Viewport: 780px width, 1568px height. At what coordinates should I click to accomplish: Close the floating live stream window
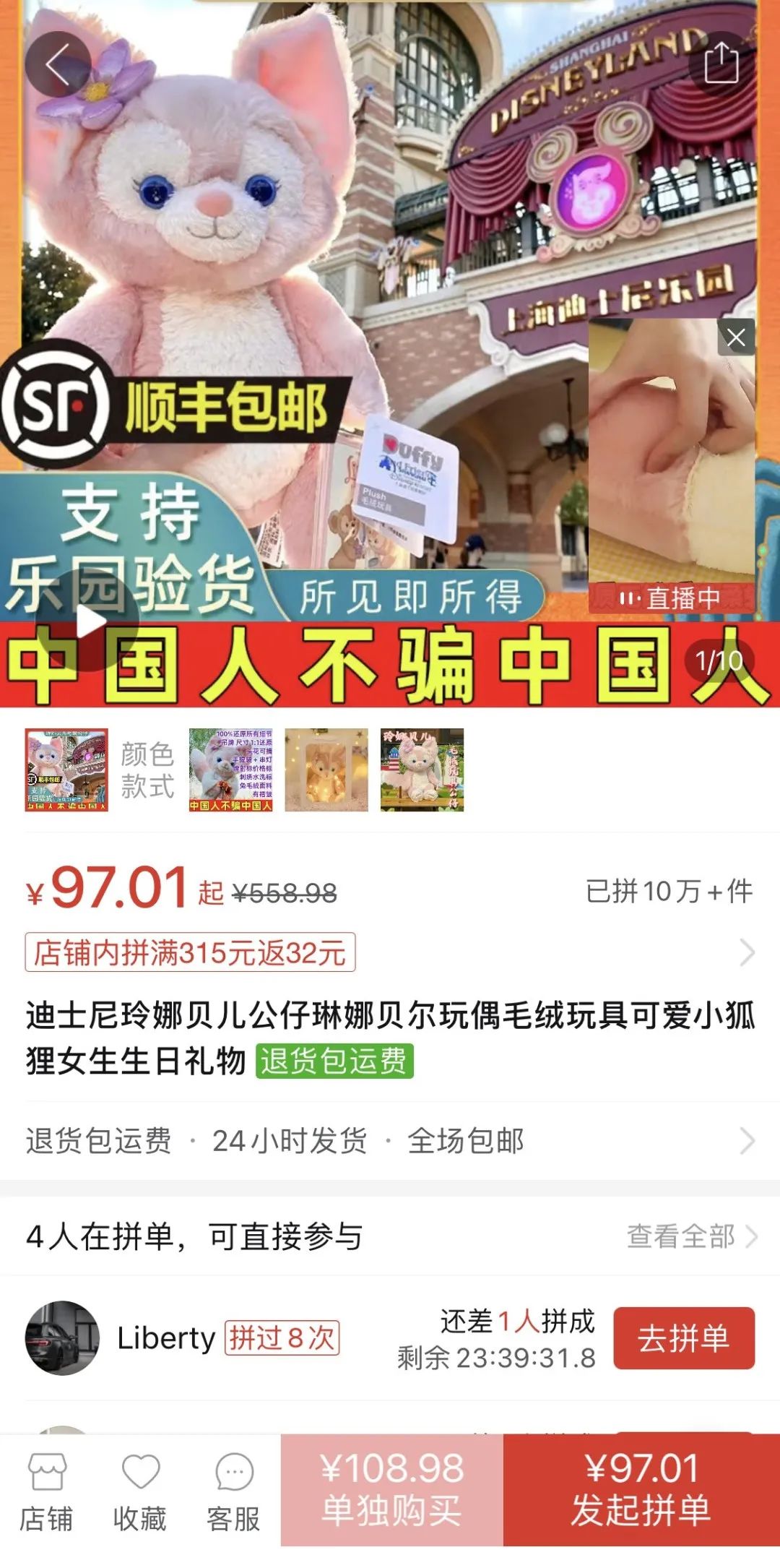click(736, 337)
